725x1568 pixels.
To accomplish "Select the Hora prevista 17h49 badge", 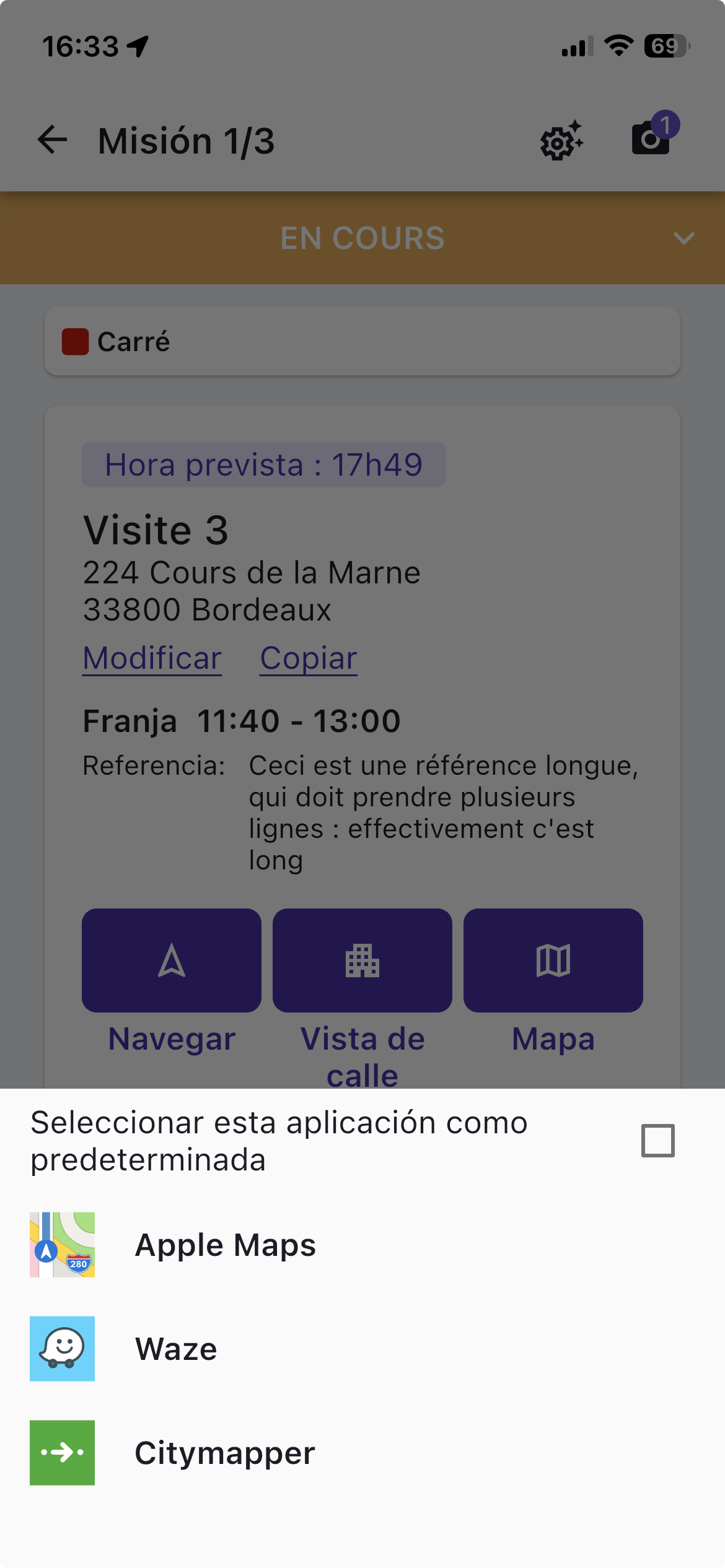I will 263,464.
